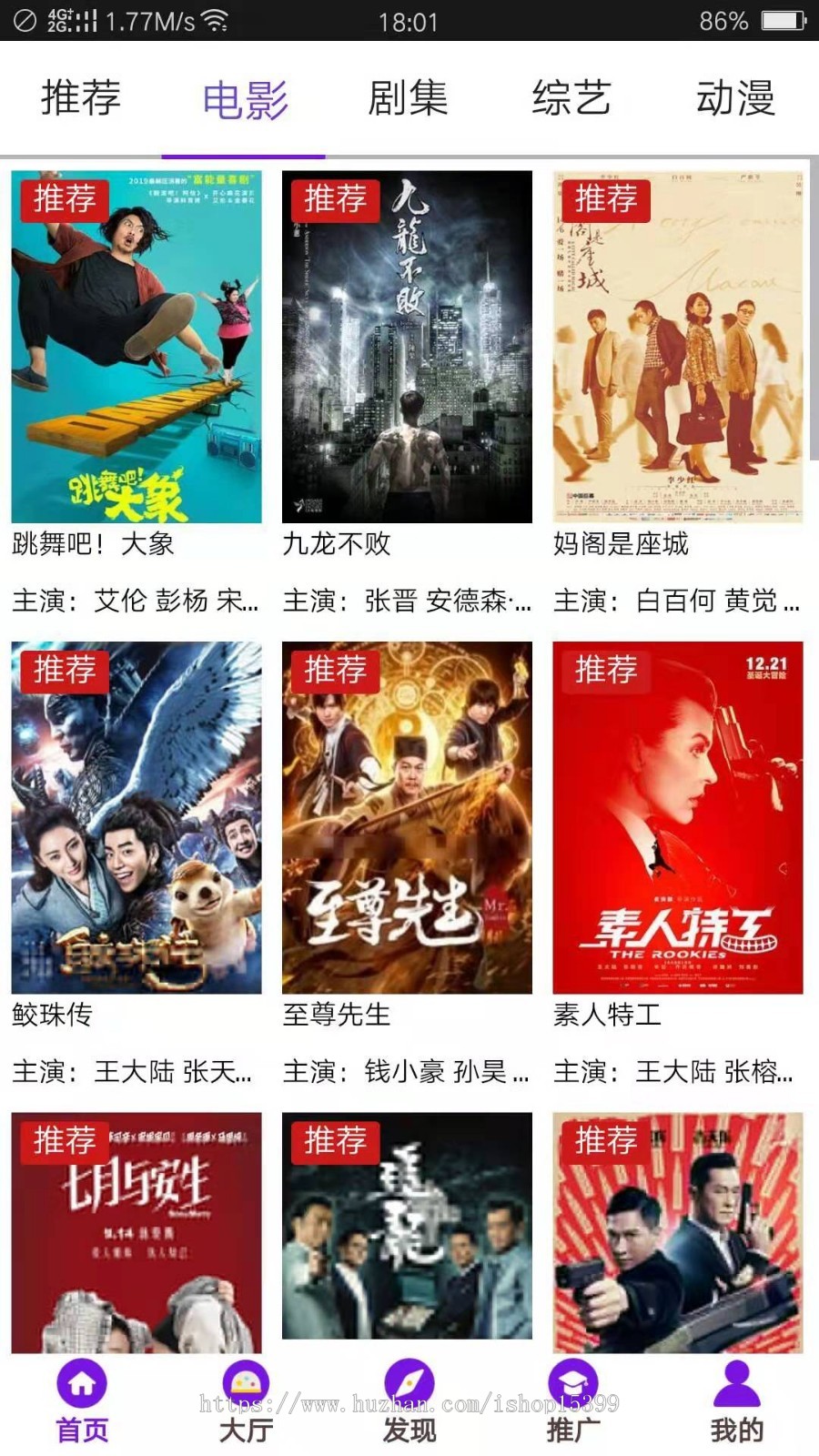This screenshot has height=1456, width=819.
Task: Tap the 发现 discover compass icon
Action: [x=407, y=1382]
